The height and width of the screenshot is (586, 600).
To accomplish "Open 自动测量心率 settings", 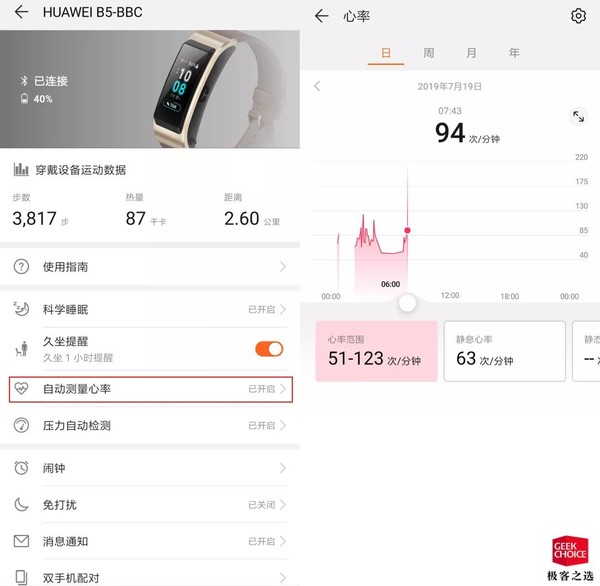I will tap(150, 388).
